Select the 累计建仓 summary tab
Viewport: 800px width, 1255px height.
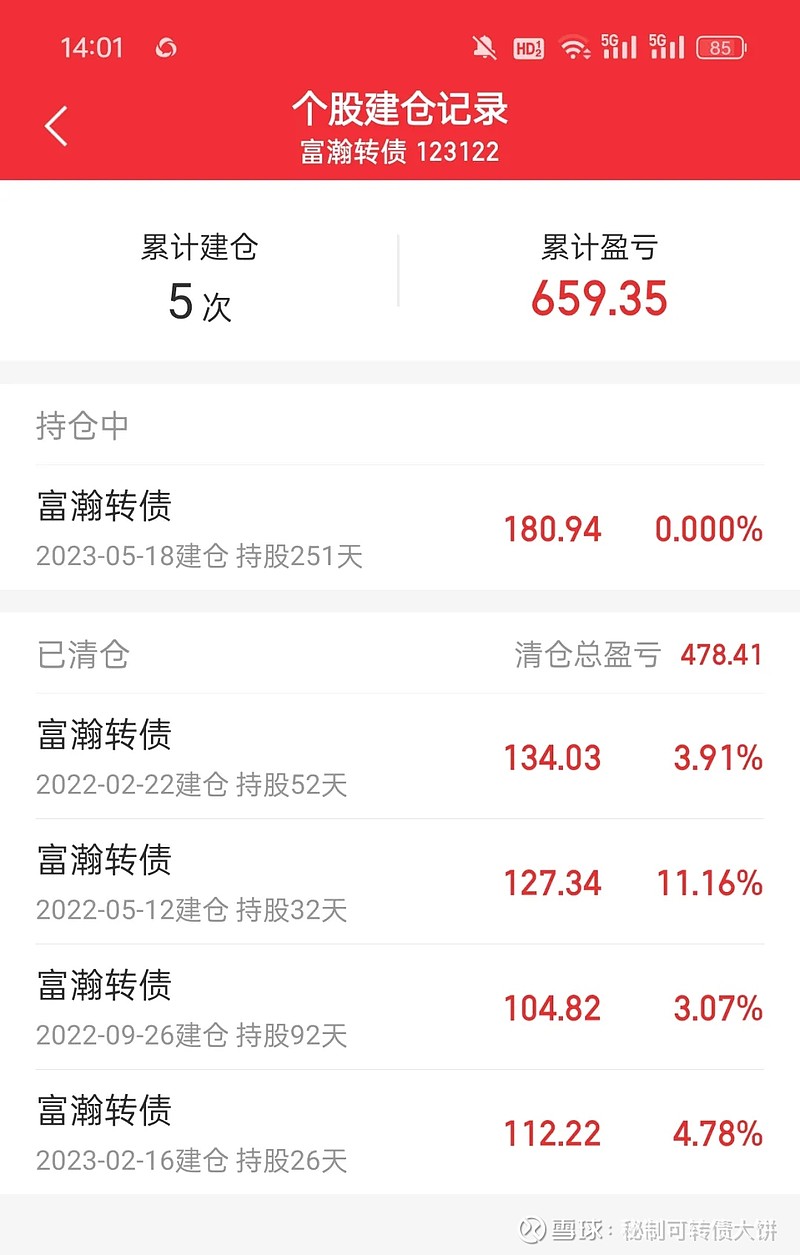coord(200,249)
